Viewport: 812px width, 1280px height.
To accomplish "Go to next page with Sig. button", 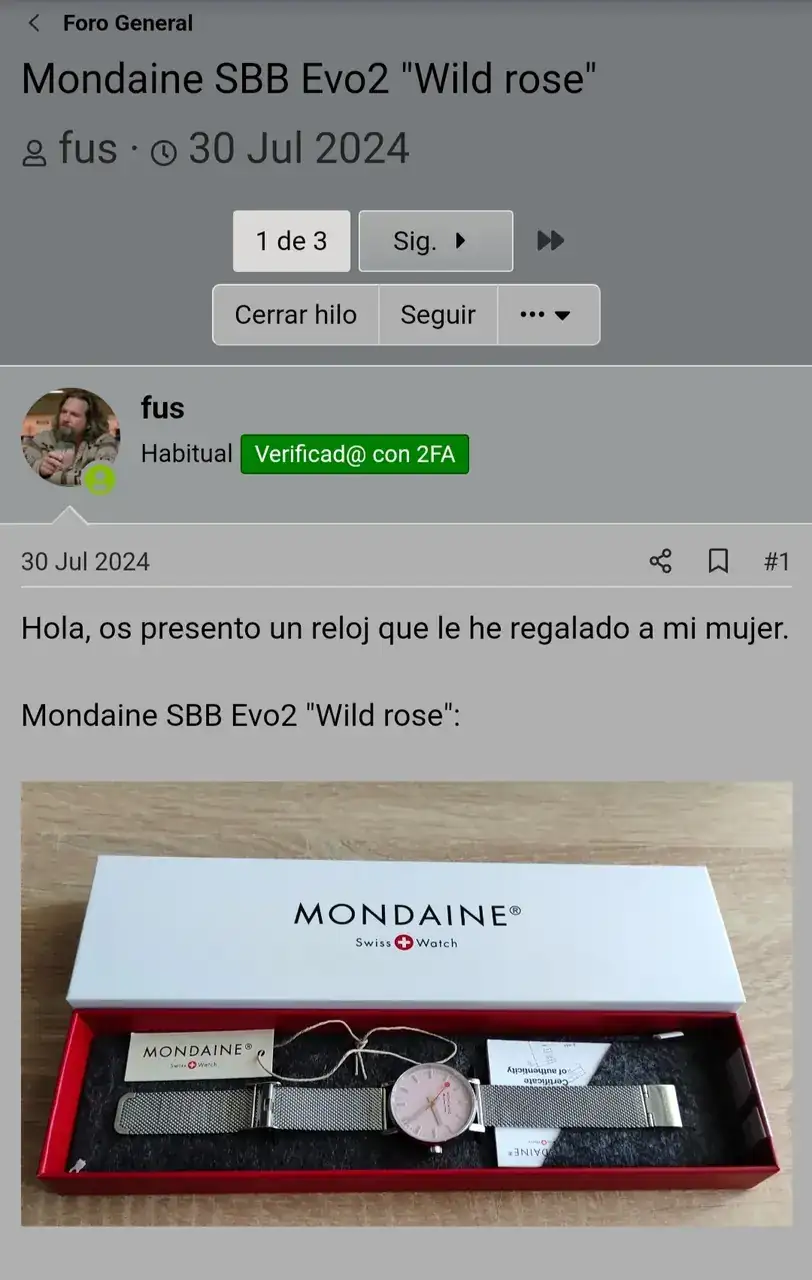I will 435,241.
